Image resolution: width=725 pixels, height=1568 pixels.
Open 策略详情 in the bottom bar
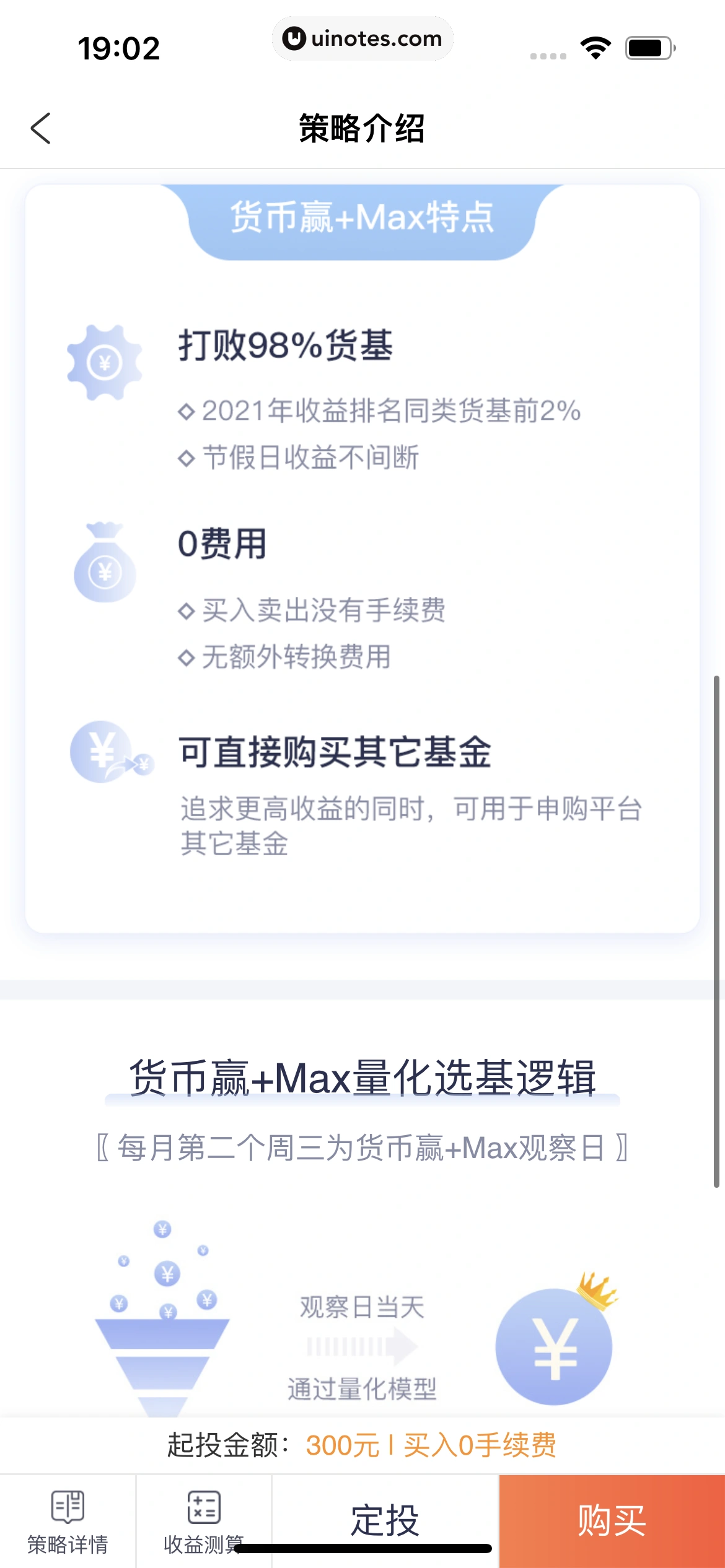(x=68, y=1521)
